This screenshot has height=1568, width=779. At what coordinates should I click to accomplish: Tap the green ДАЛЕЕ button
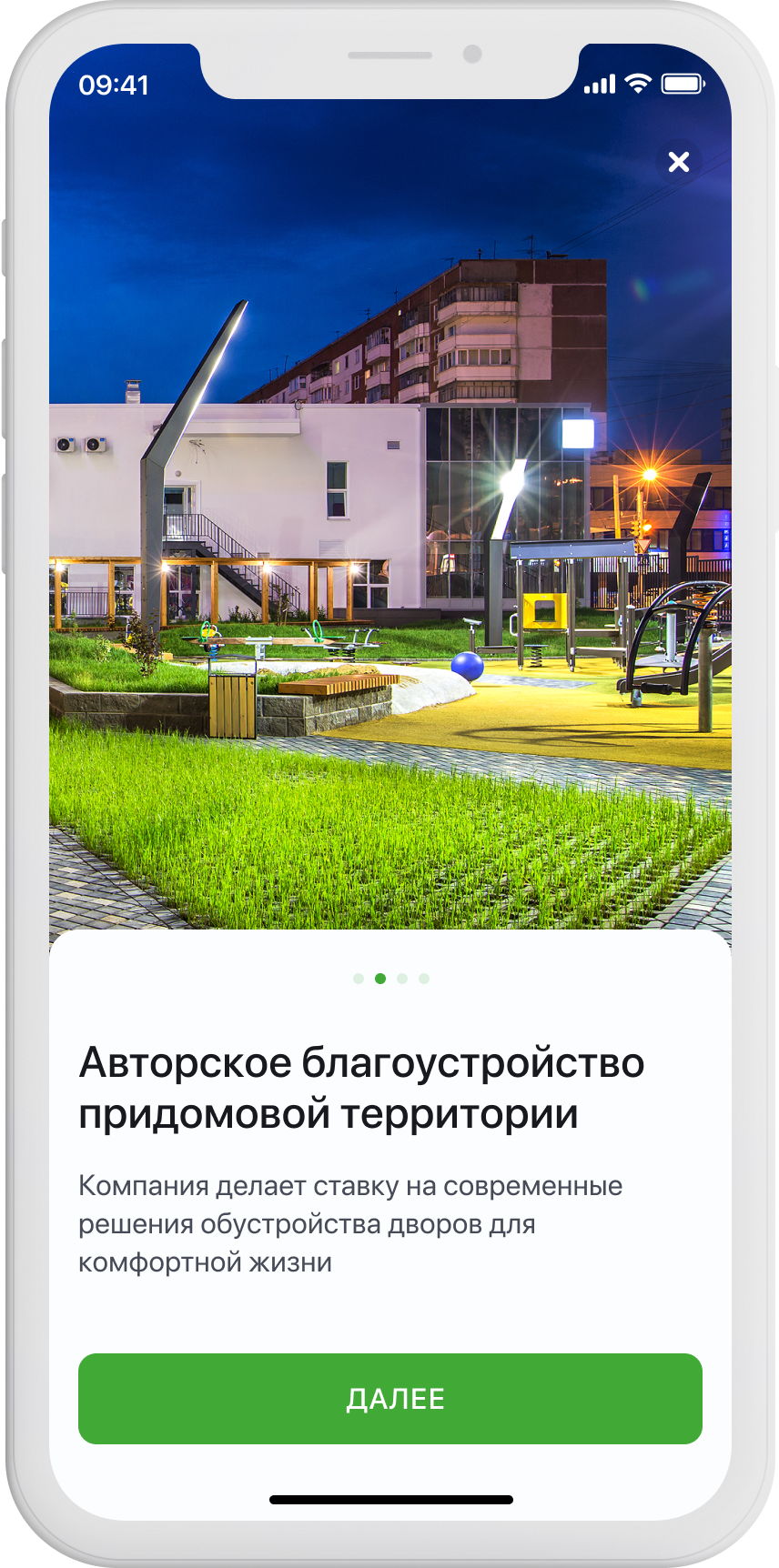point(390,1399)
